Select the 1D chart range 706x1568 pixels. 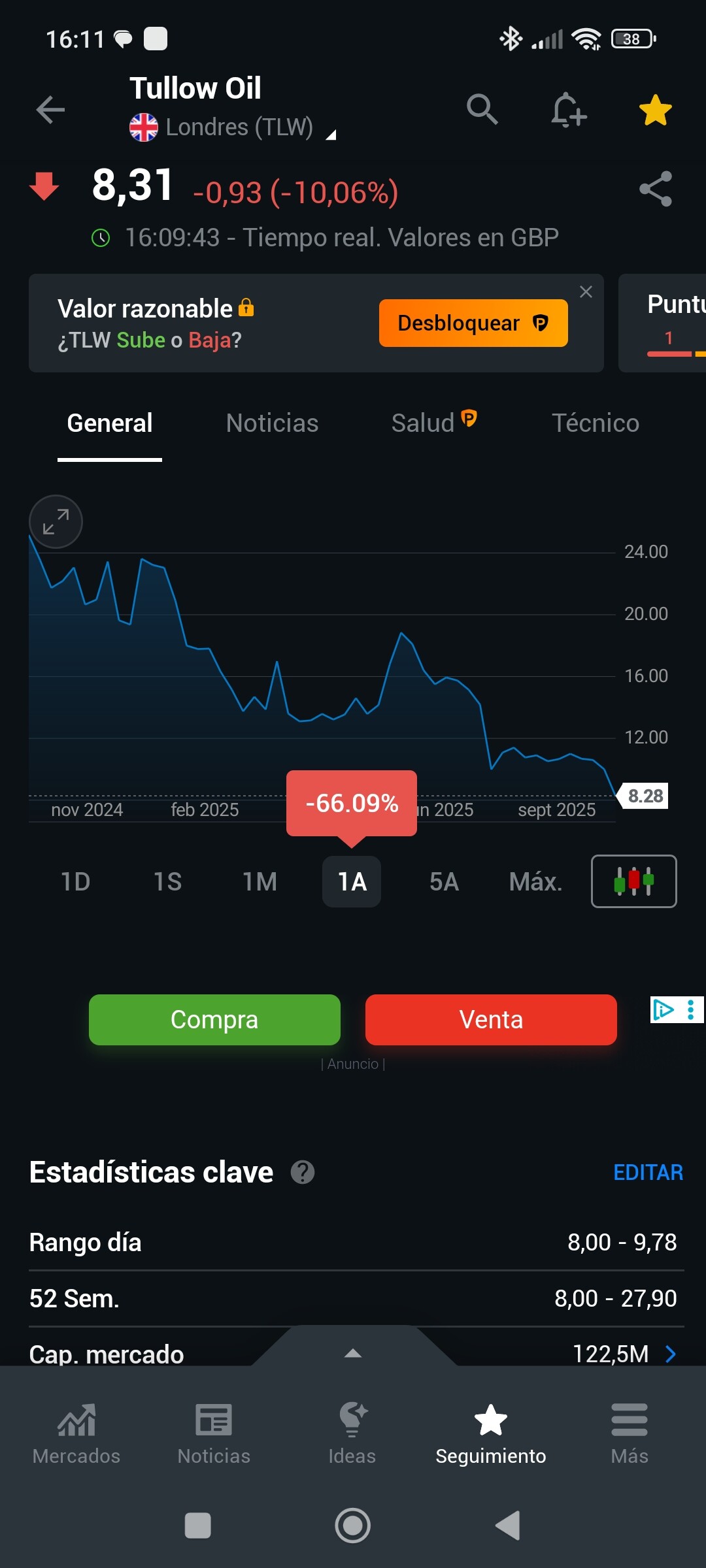[75, 882]
